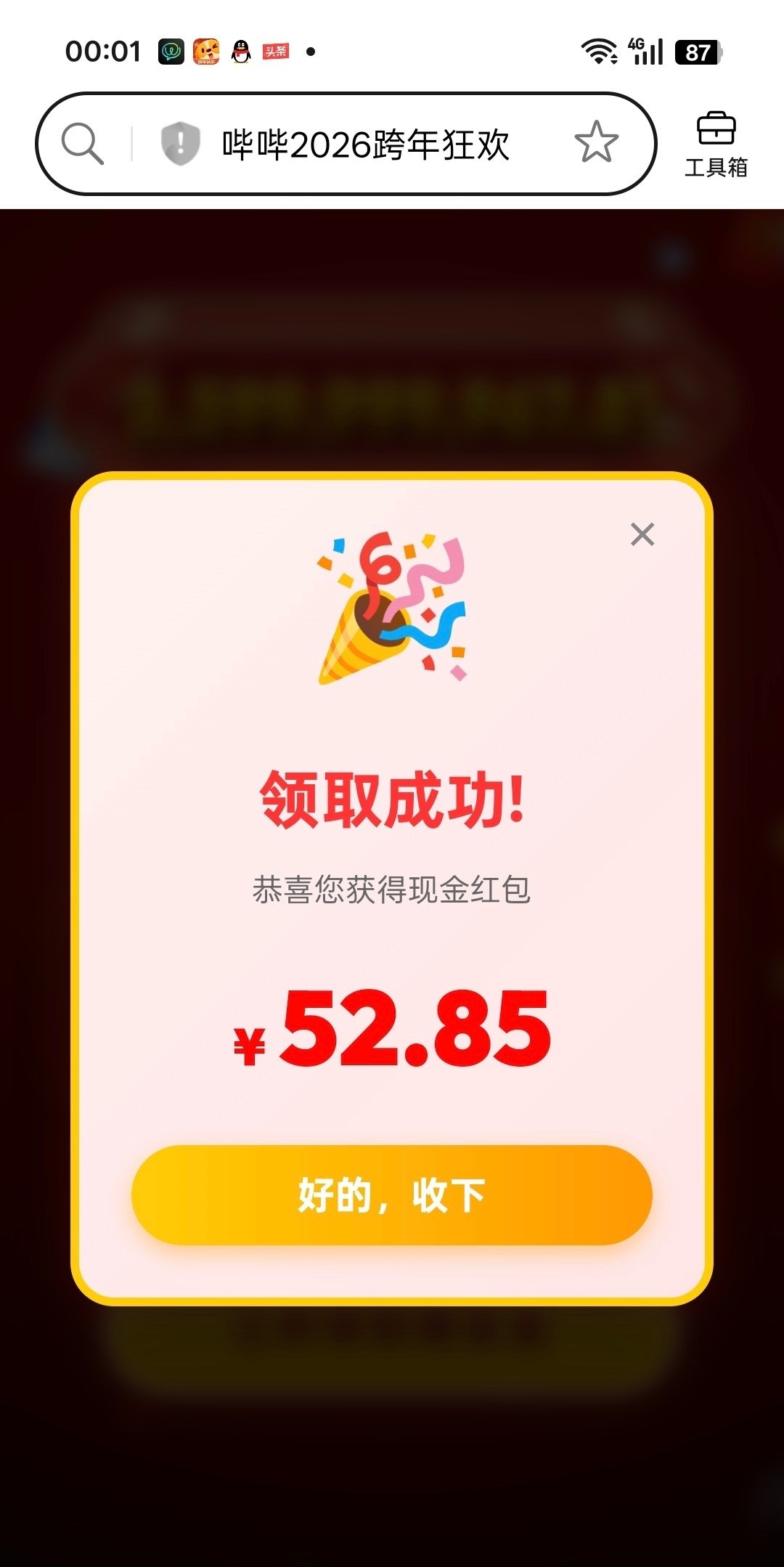
Task: View site security shield warning
Action: (x=180, y=143)
